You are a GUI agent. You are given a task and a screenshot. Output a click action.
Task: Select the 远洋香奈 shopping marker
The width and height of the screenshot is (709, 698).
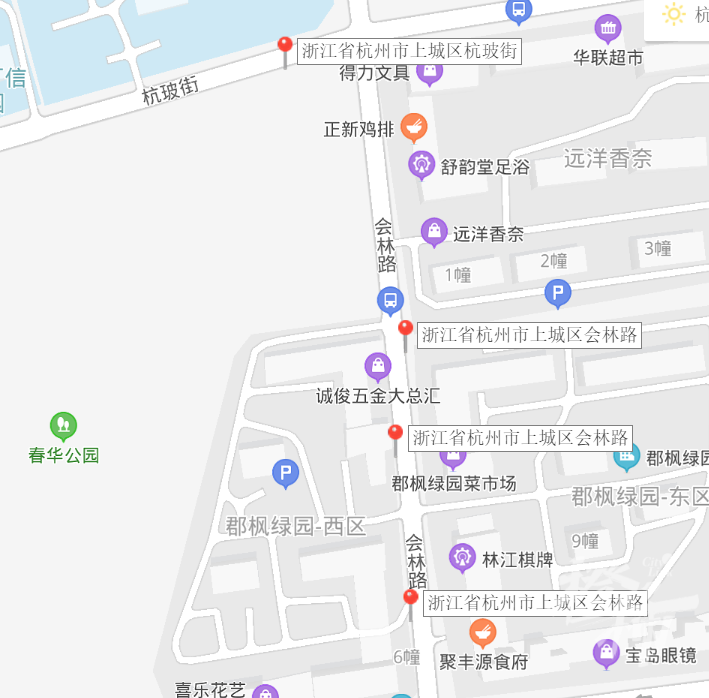click(434, 233)
